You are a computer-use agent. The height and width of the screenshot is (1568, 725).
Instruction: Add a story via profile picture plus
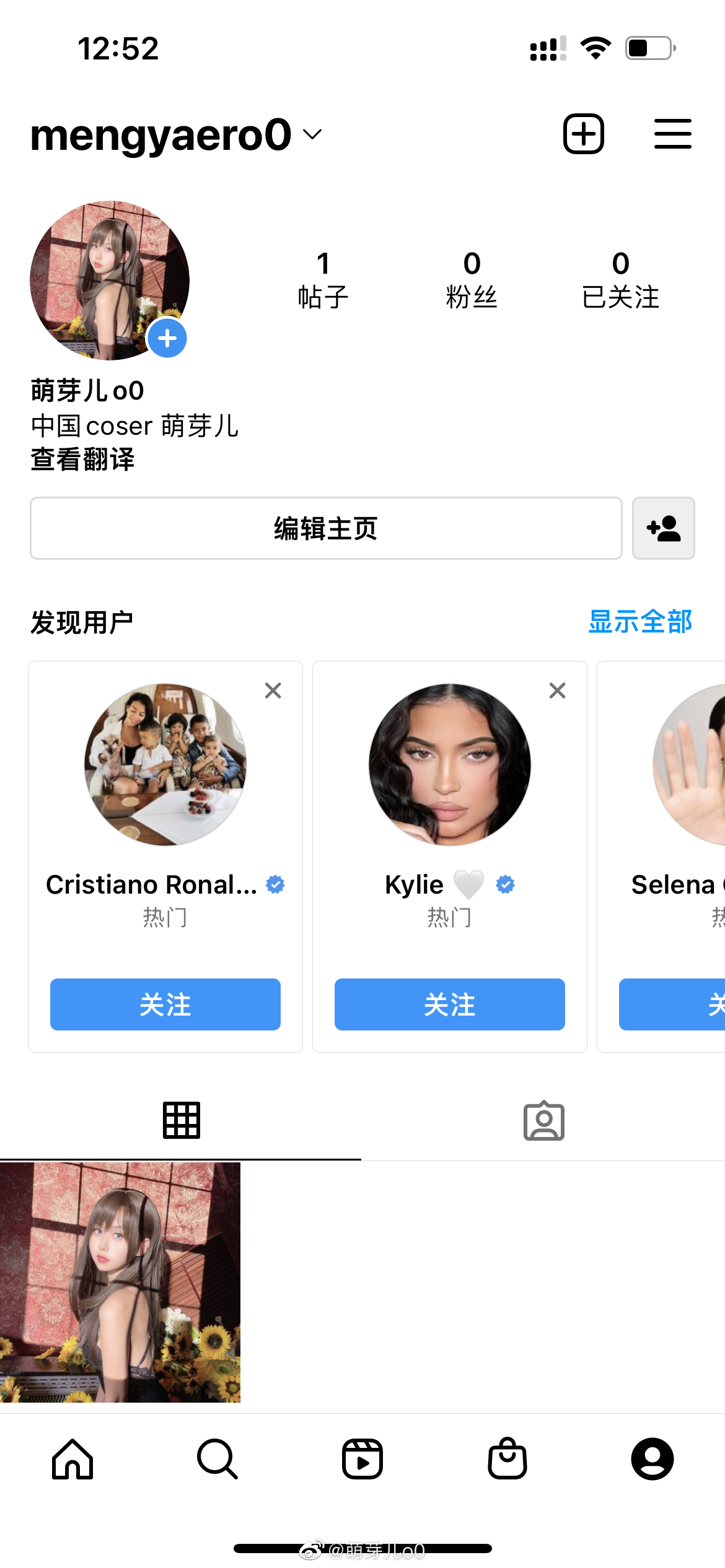(167, 338)
